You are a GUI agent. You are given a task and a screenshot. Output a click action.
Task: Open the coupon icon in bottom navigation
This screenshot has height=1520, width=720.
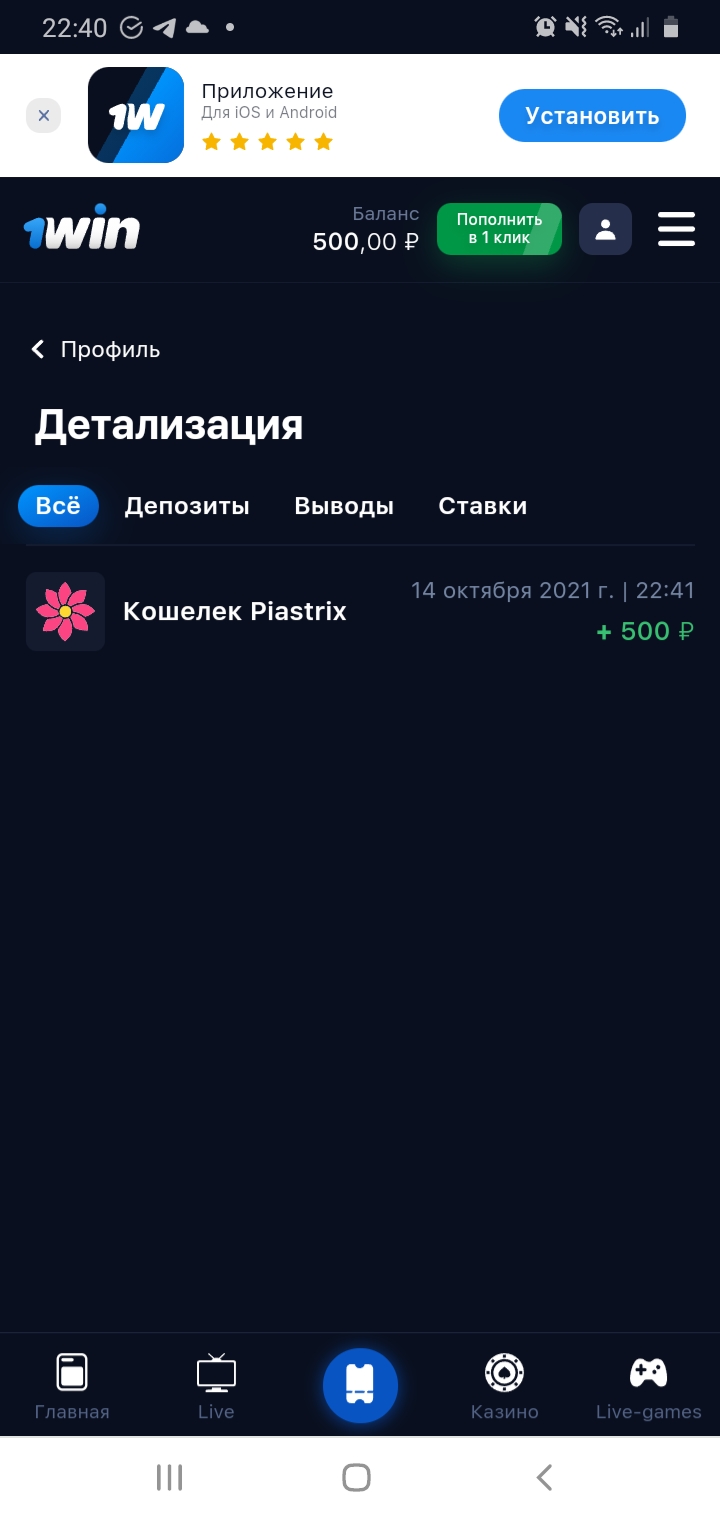(359, 1385)
